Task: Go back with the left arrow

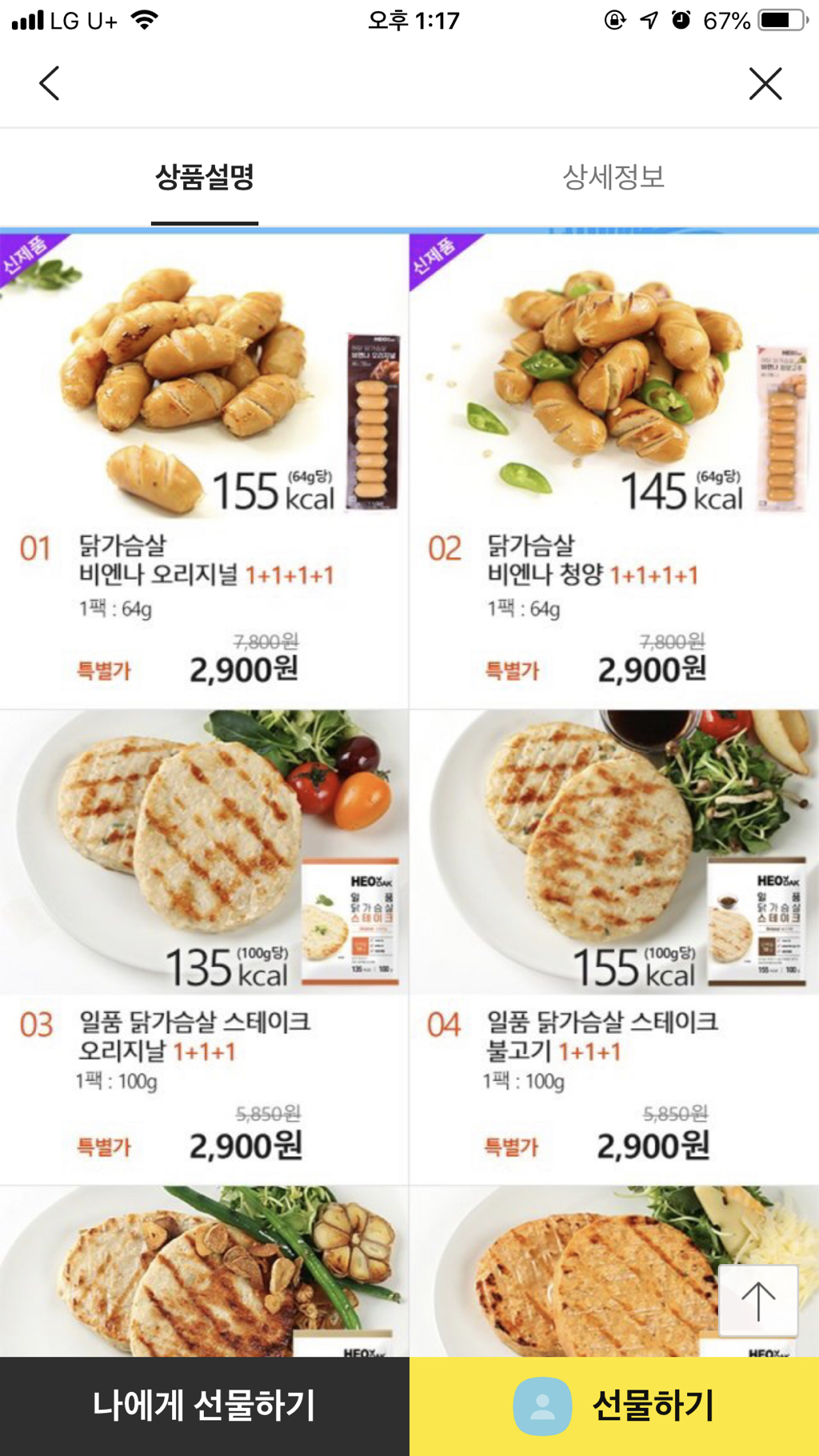Action: click(x=50, y=83)
